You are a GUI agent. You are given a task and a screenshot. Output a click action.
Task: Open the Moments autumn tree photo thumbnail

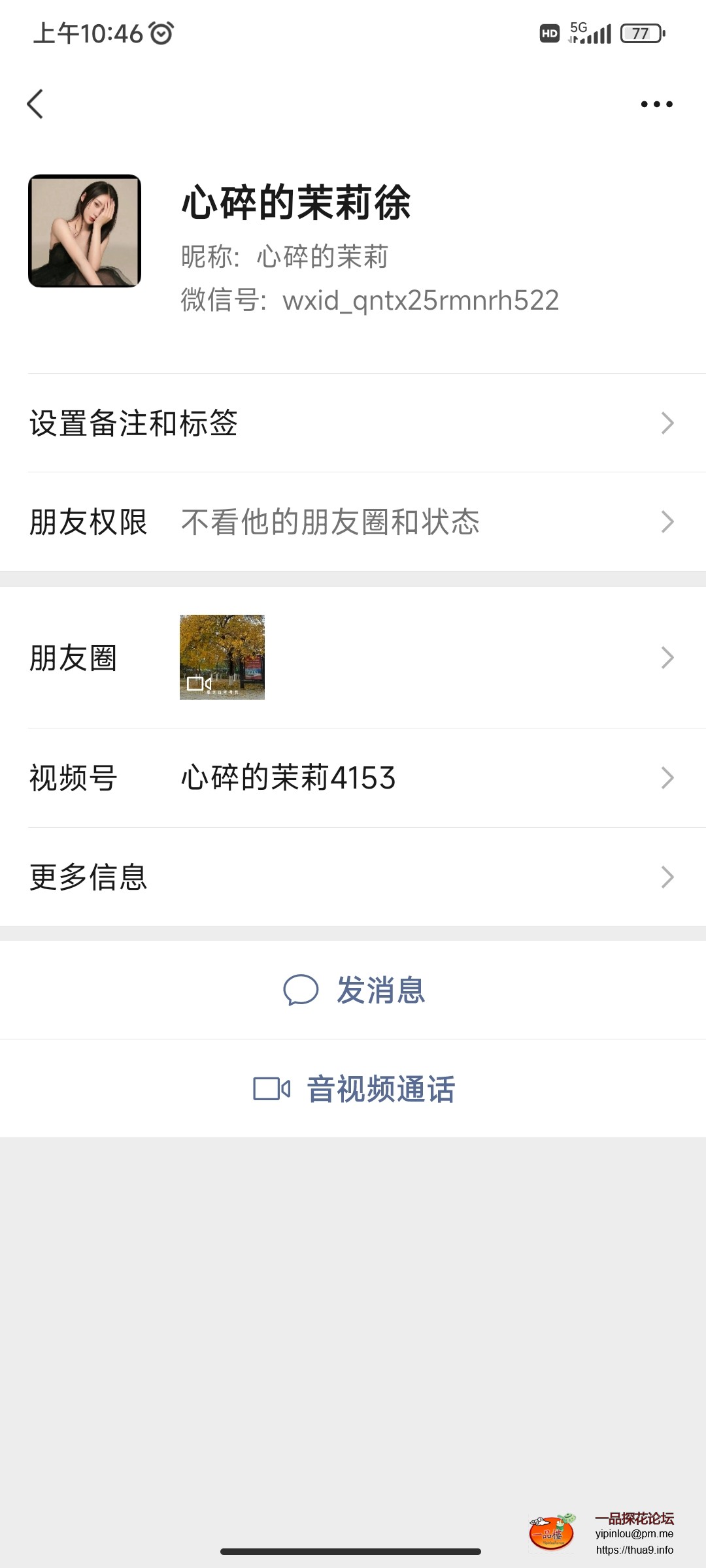pos(222,658)
